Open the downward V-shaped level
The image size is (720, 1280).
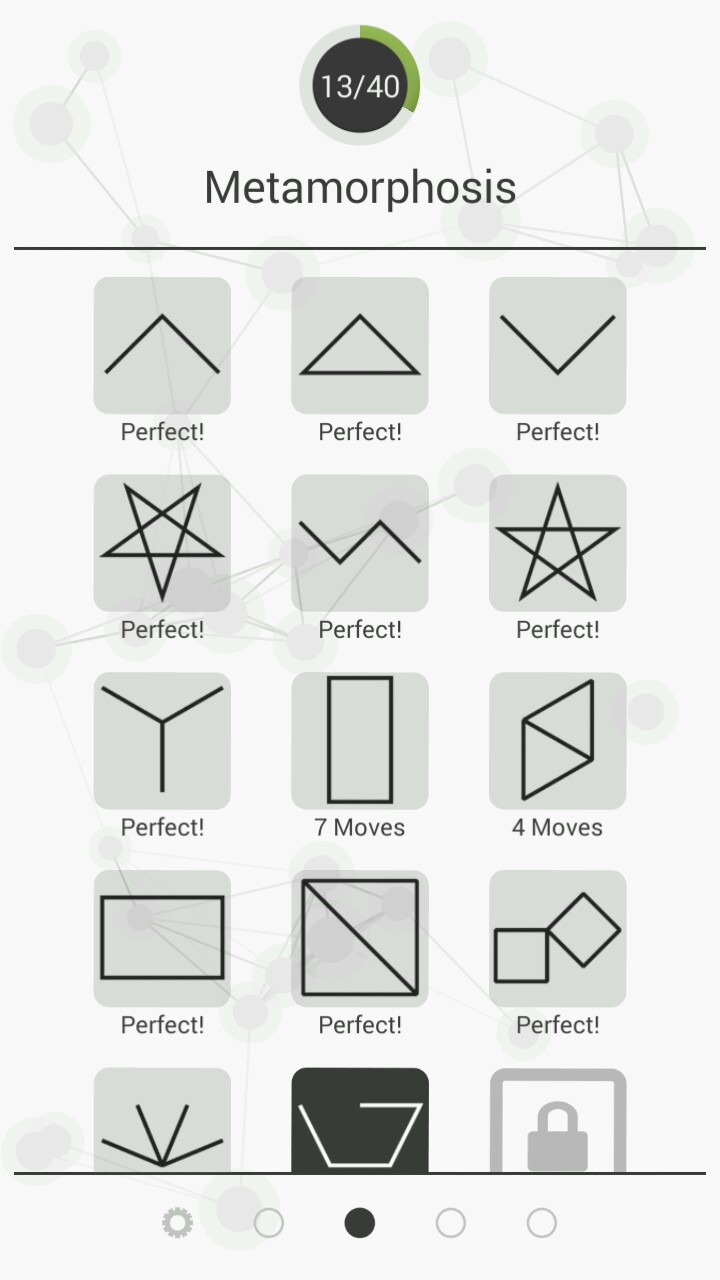click(557, 345)
